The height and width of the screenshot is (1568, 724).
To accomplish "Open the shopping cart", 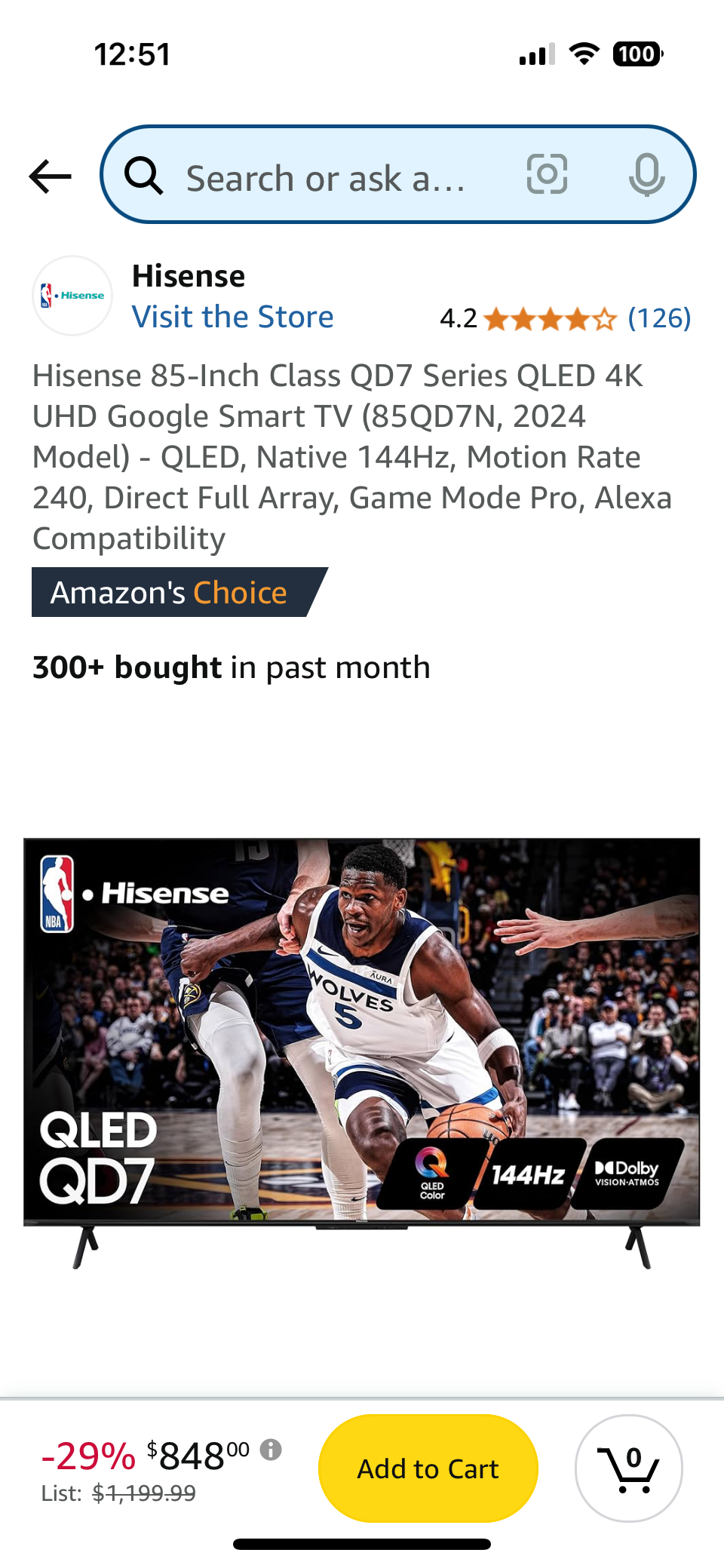I will coord(629,1468).
